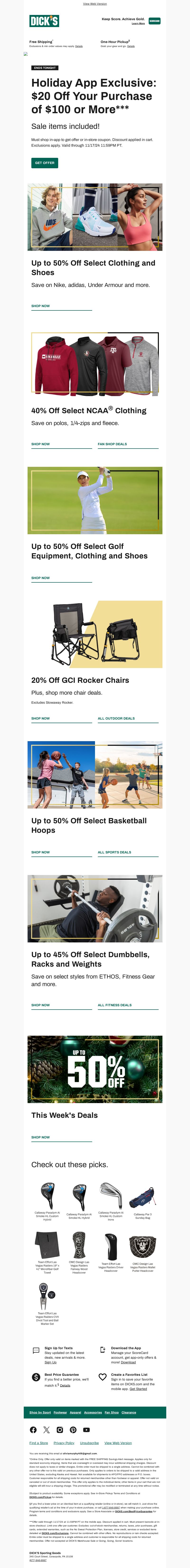Viewport: 190px width, 1568px height.
Task: Tap Download link for the app
Action: coord(128,1362)
